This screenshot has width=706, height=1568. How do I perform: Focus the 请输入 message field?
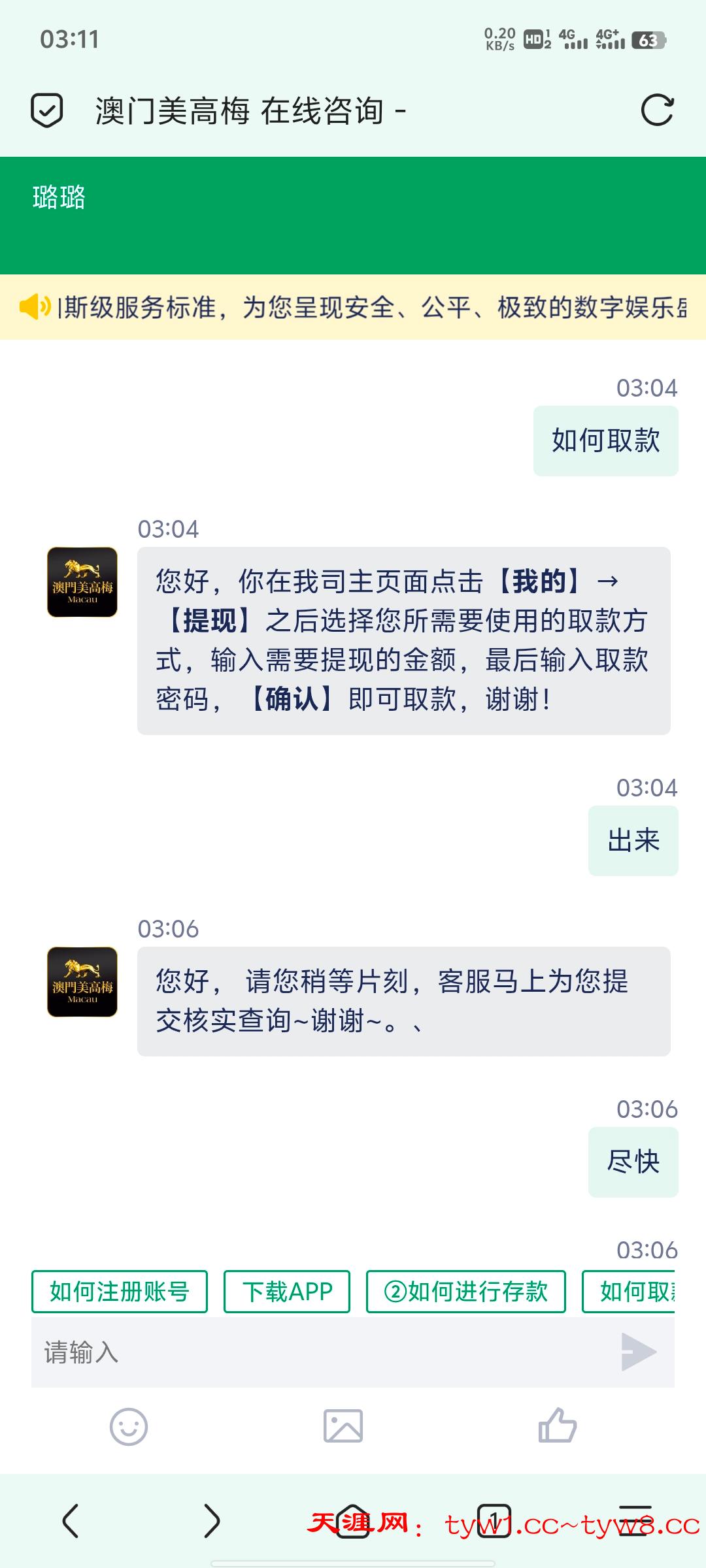click(320, 1352)
